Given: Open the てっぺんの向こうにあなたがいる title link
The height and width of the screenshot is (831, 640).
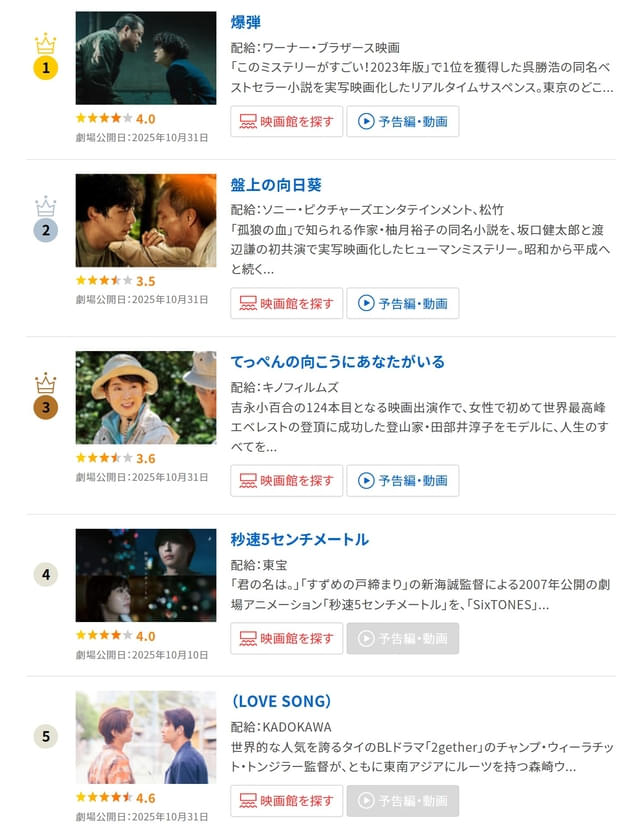Looking at the screenshot, I should (x=338, y=362).
